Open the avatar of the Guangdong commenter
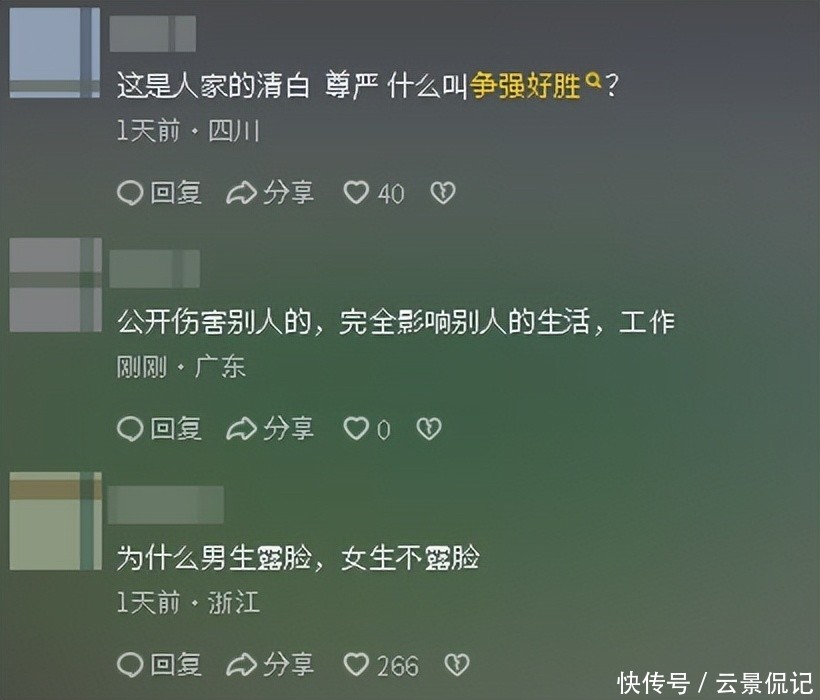This screenshot has width=820, height=700. tap(55, 284)
